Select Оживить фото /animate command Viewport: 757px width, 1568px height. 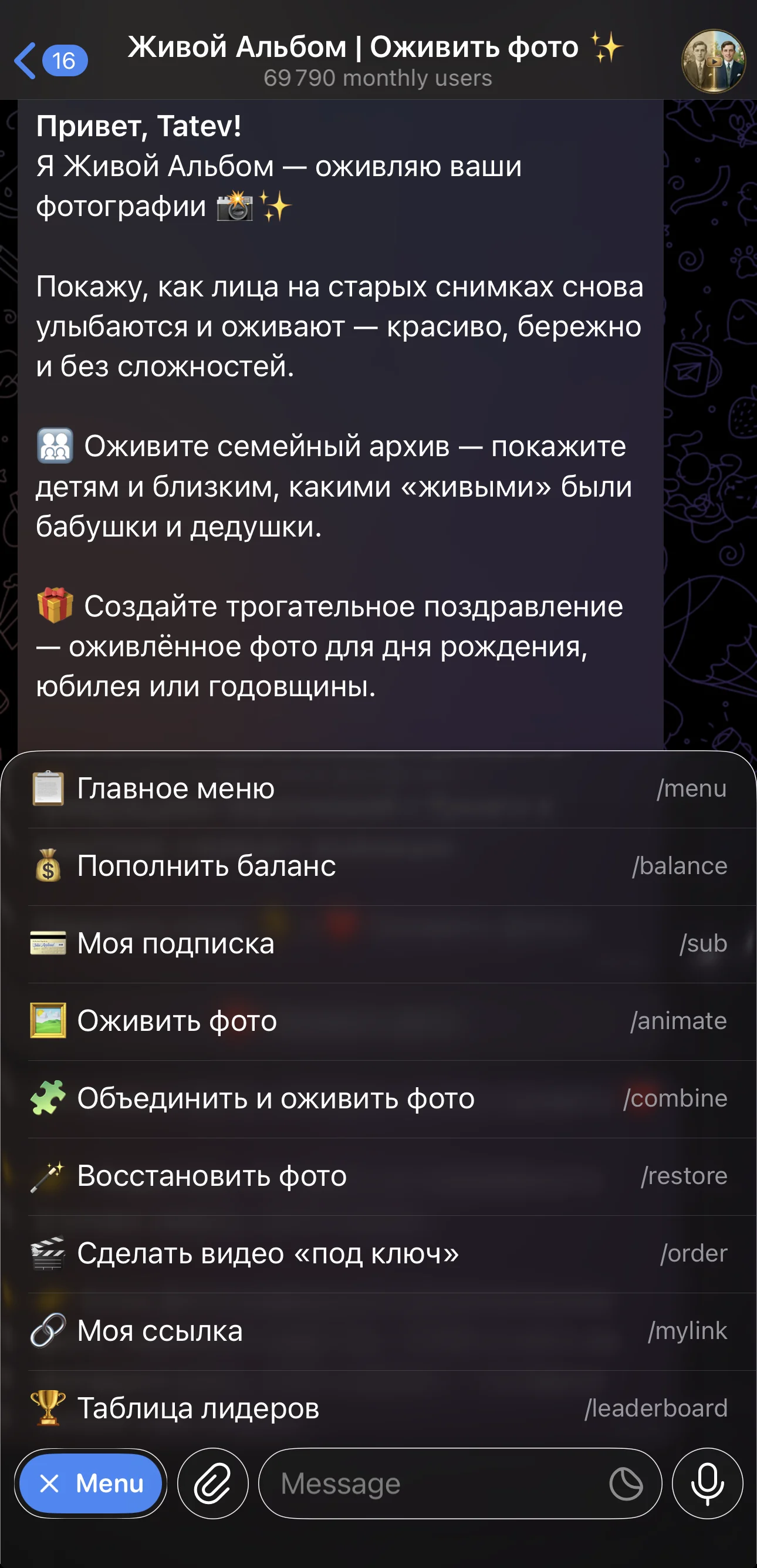(x=378, y=1021)
